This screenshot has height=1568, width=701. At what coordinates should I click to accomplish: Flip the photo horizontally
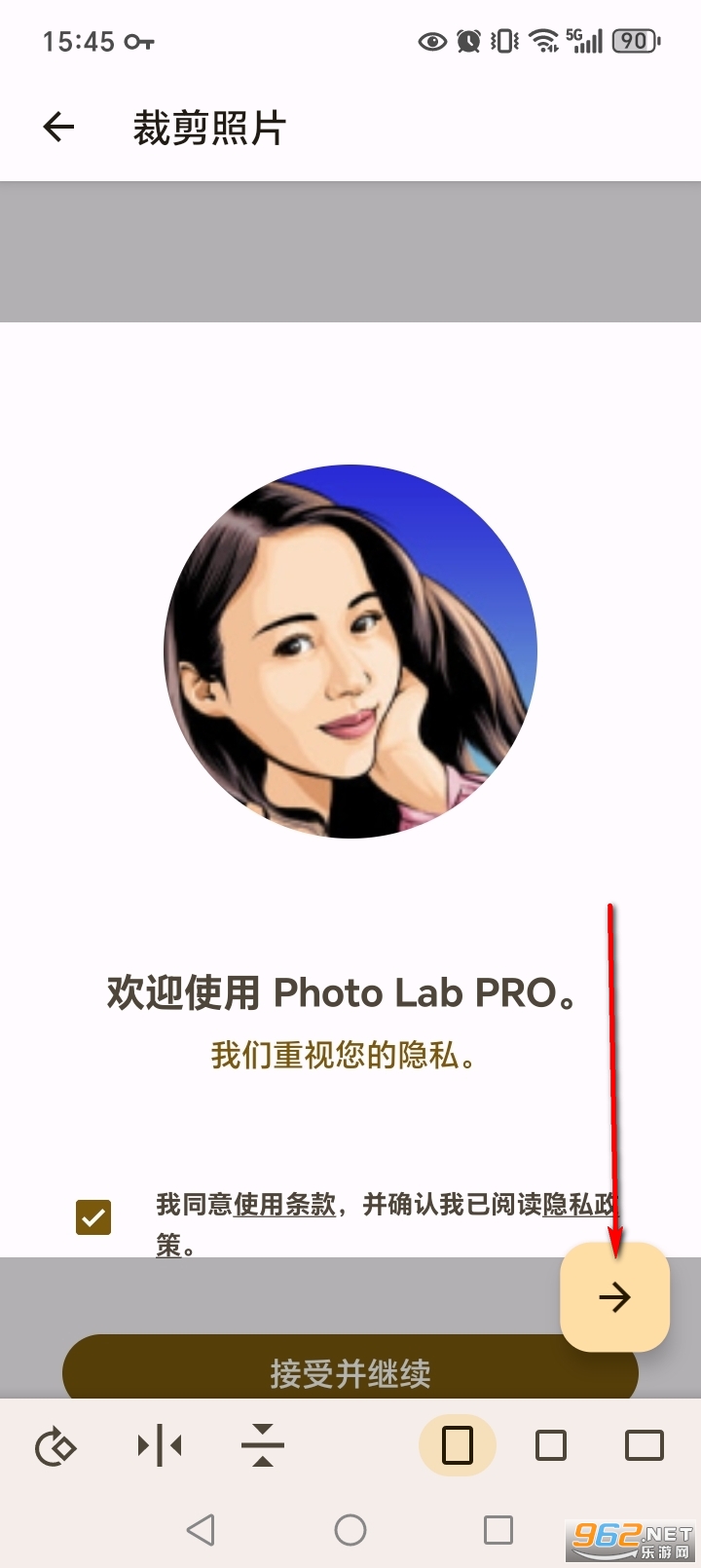(162, 1446)
